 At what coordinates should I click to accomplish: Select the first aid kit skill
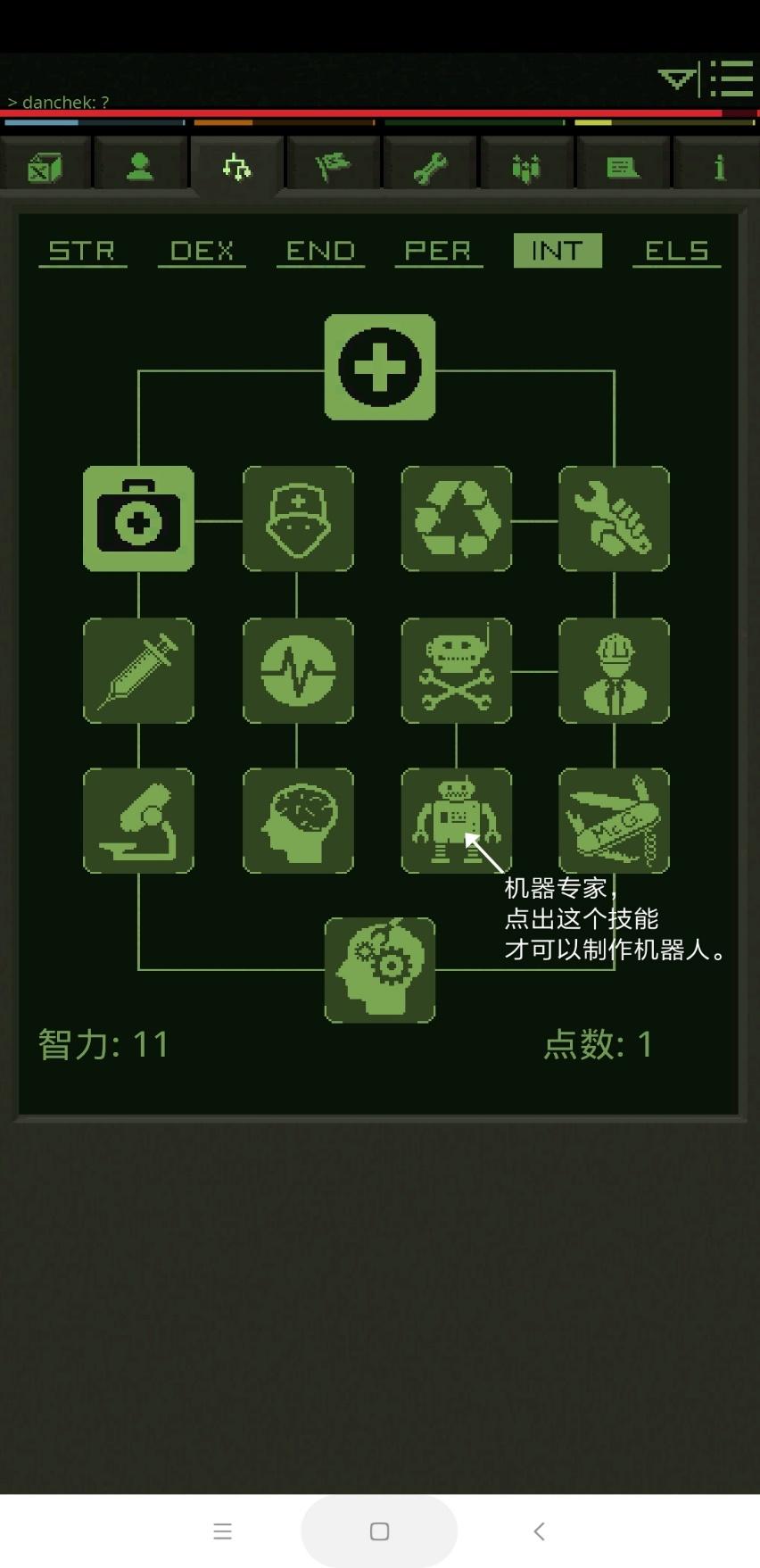[138, 519]
